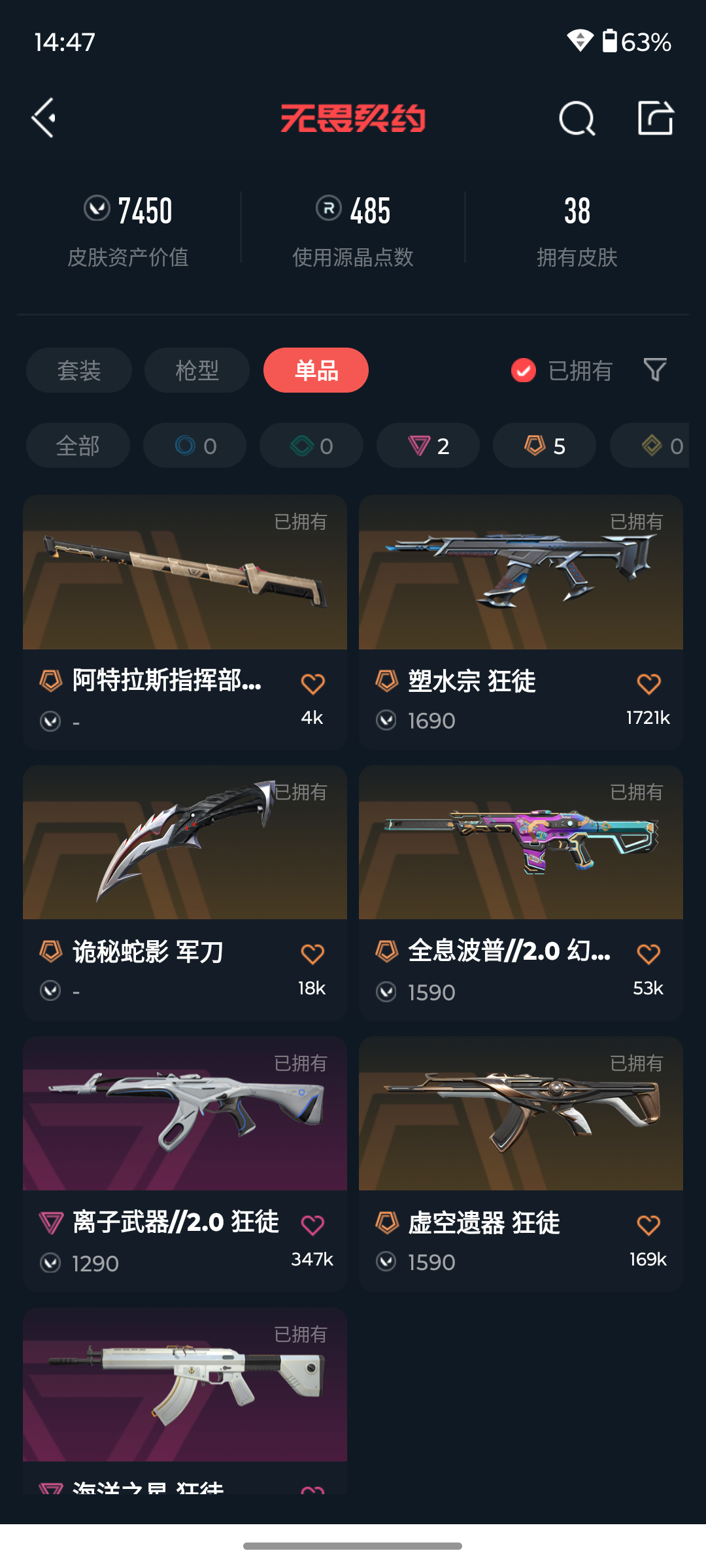Open the search icon
The width and height of the screenshot is (706, 1568).
click(577, 118)
